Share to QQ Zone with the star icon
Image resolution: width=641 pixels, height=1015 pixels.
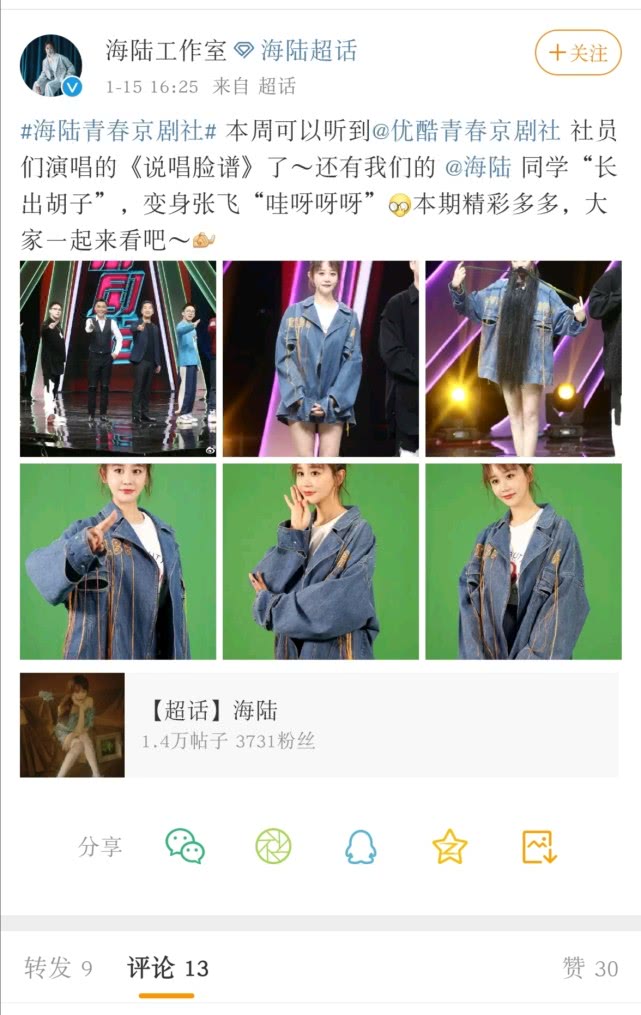pyautogui.click(x=450, y=846)
